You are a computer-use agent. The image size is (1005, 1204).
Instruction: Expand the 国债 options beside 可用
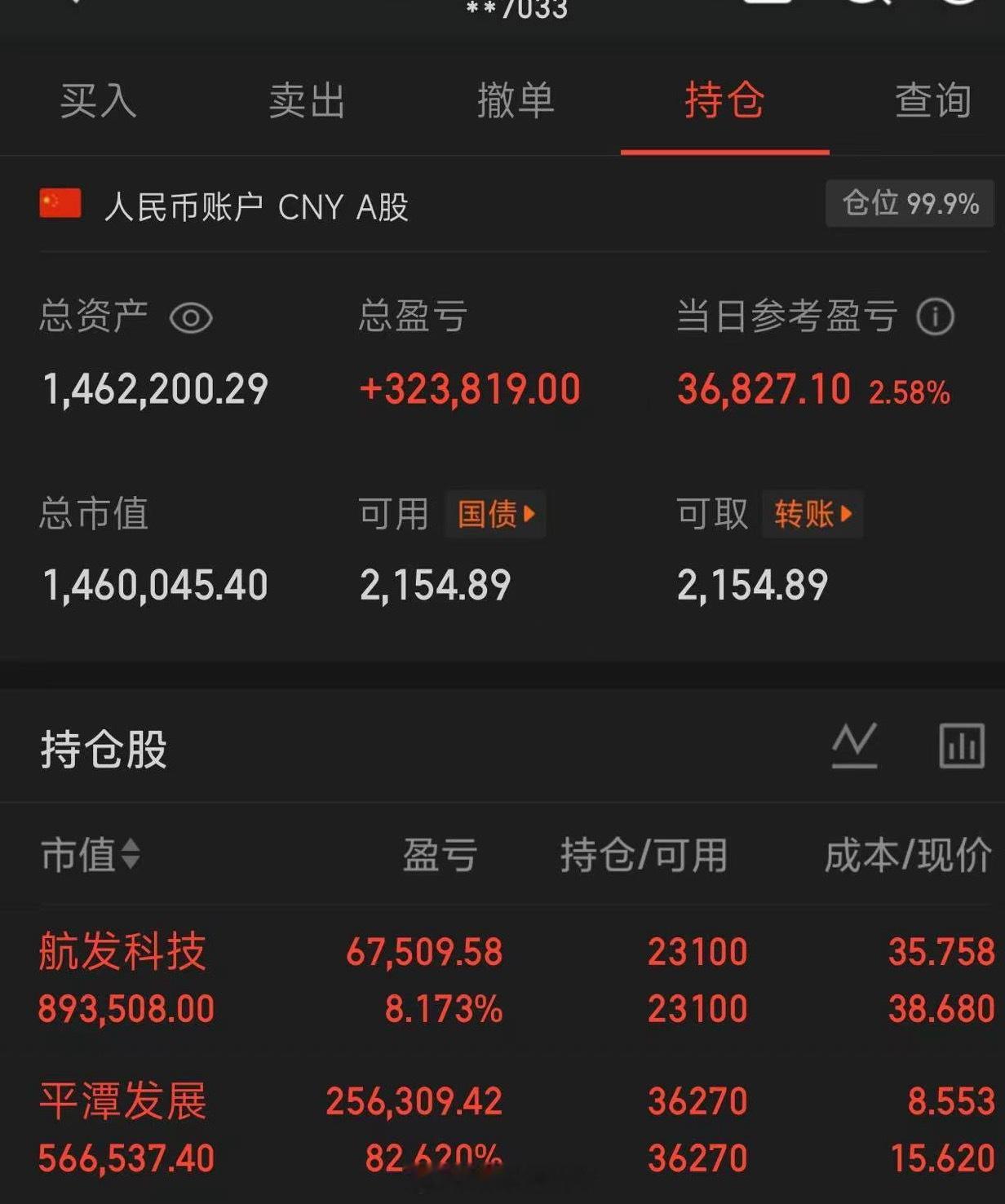tap(495, 515)
